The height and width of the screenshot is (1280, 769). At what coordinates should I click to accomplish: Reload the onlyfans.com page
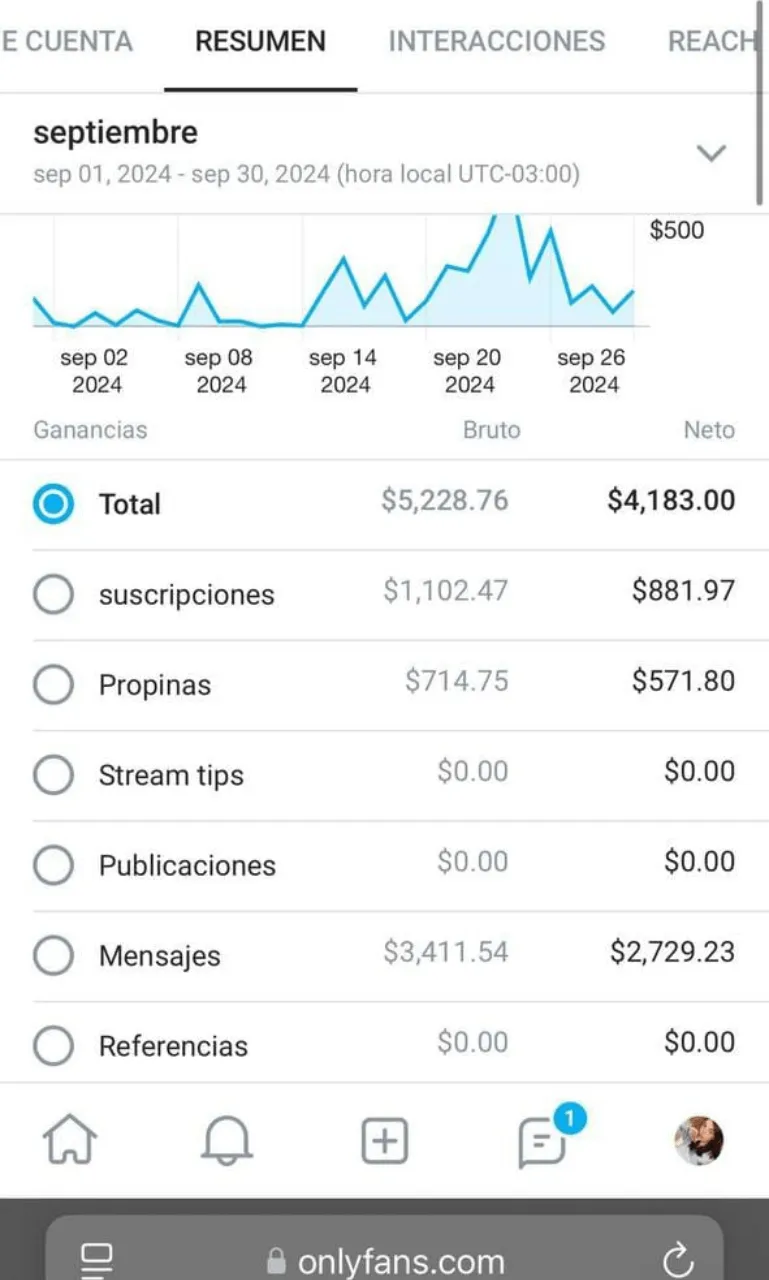pos(678,1259)
